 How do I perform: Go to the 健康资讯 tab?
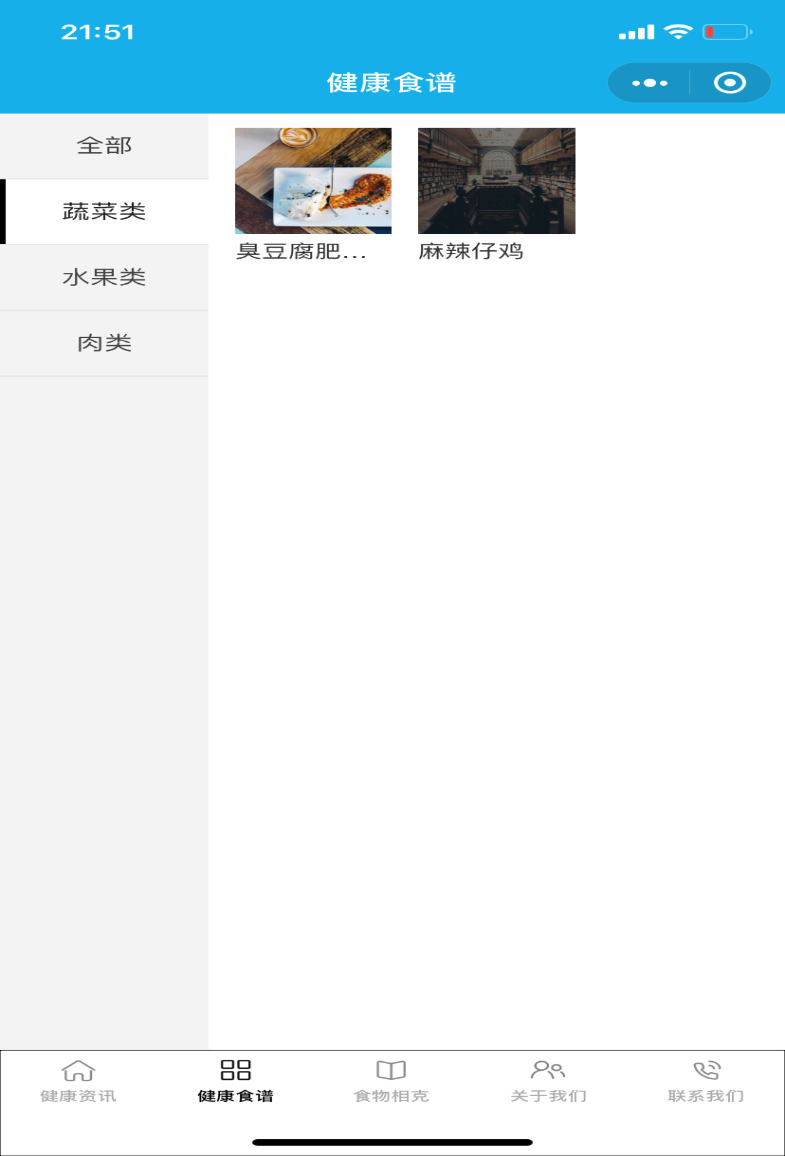point(78,1081)
